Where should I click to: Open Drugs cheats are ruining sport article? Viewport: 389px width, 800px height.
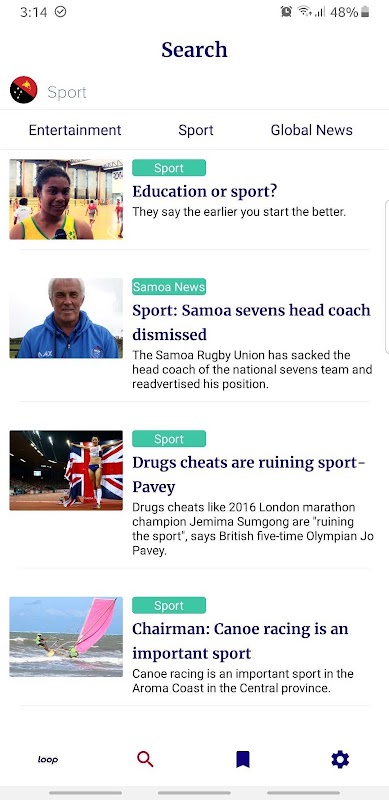[x=249, y=474]
